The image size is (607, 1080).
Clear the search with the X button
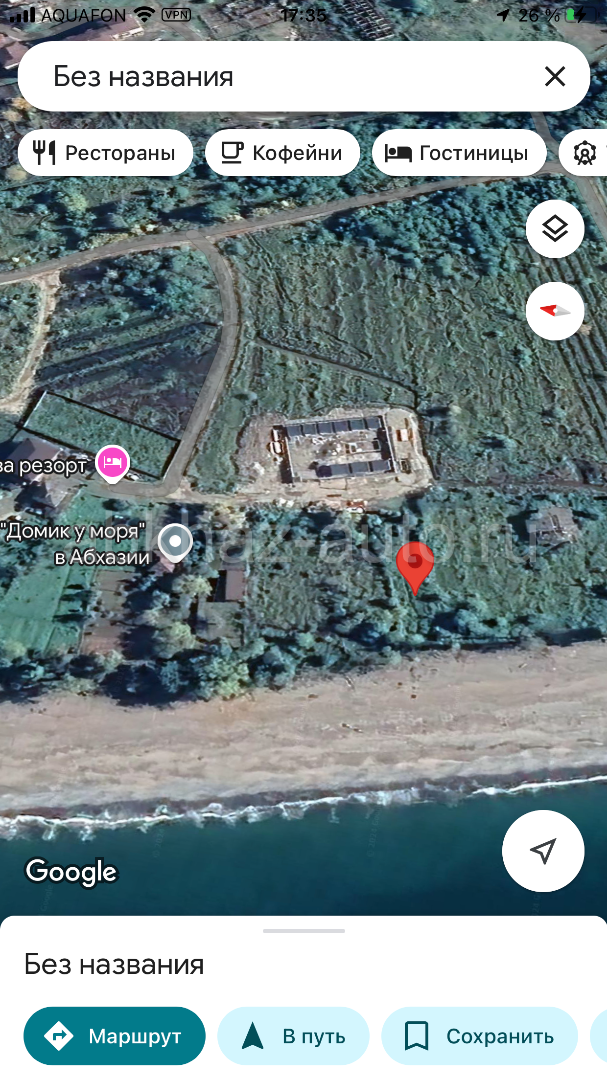(x=555, y=76)
